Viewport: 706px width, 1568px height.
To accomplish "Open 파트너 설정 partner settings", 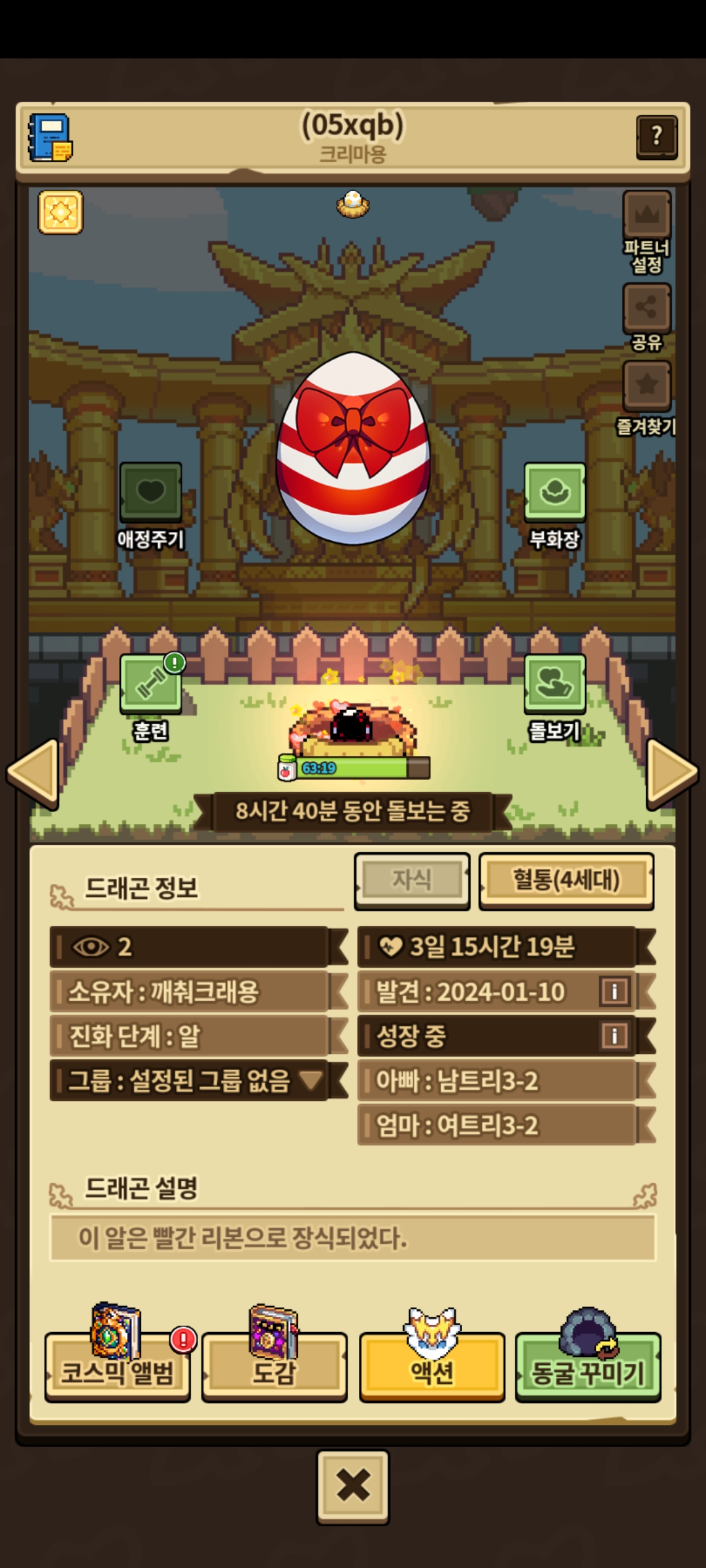I will (x=647, y=215).
